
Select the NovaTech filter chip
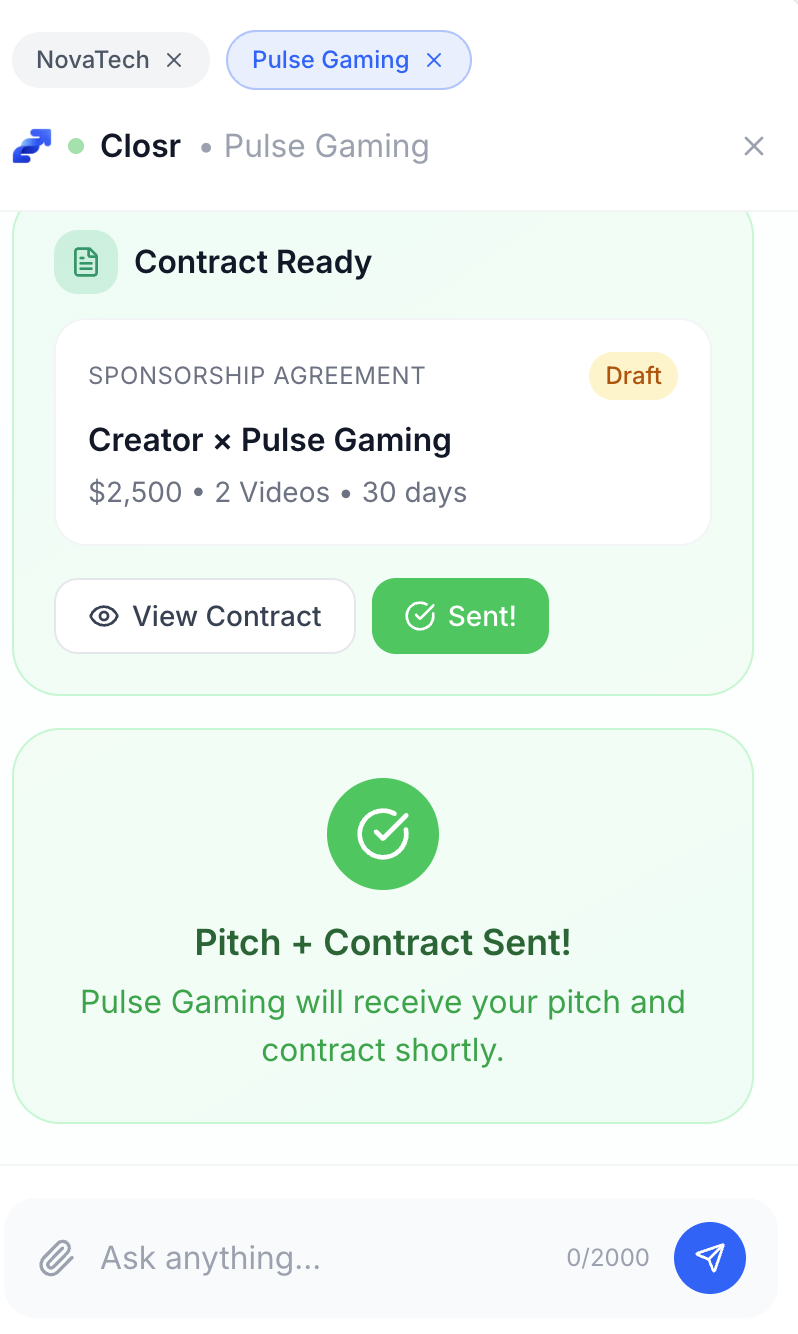95,60
